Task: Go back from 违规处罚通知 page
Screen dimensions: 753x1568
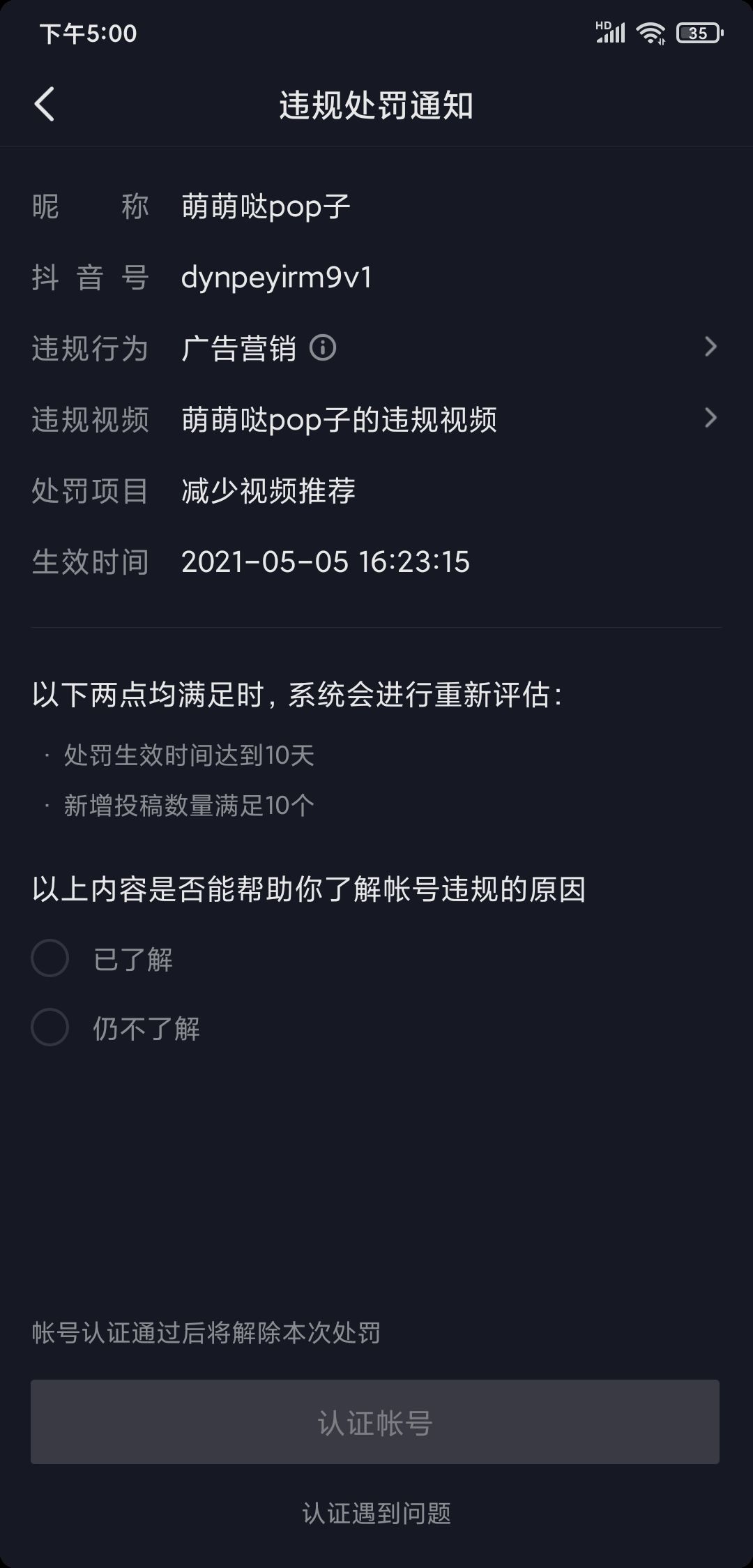Action: [45, 105]
